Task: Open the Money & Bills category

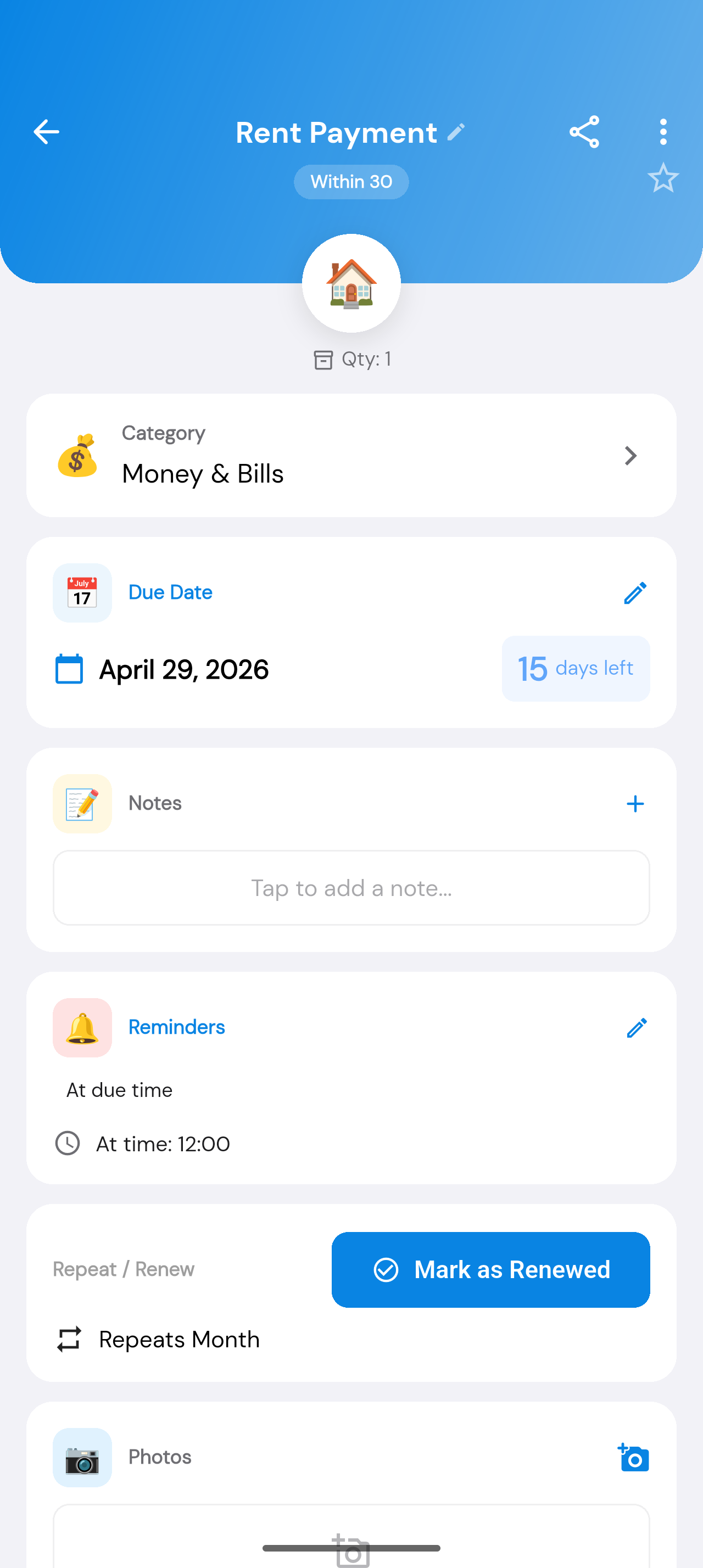Action: pos(351,455)
